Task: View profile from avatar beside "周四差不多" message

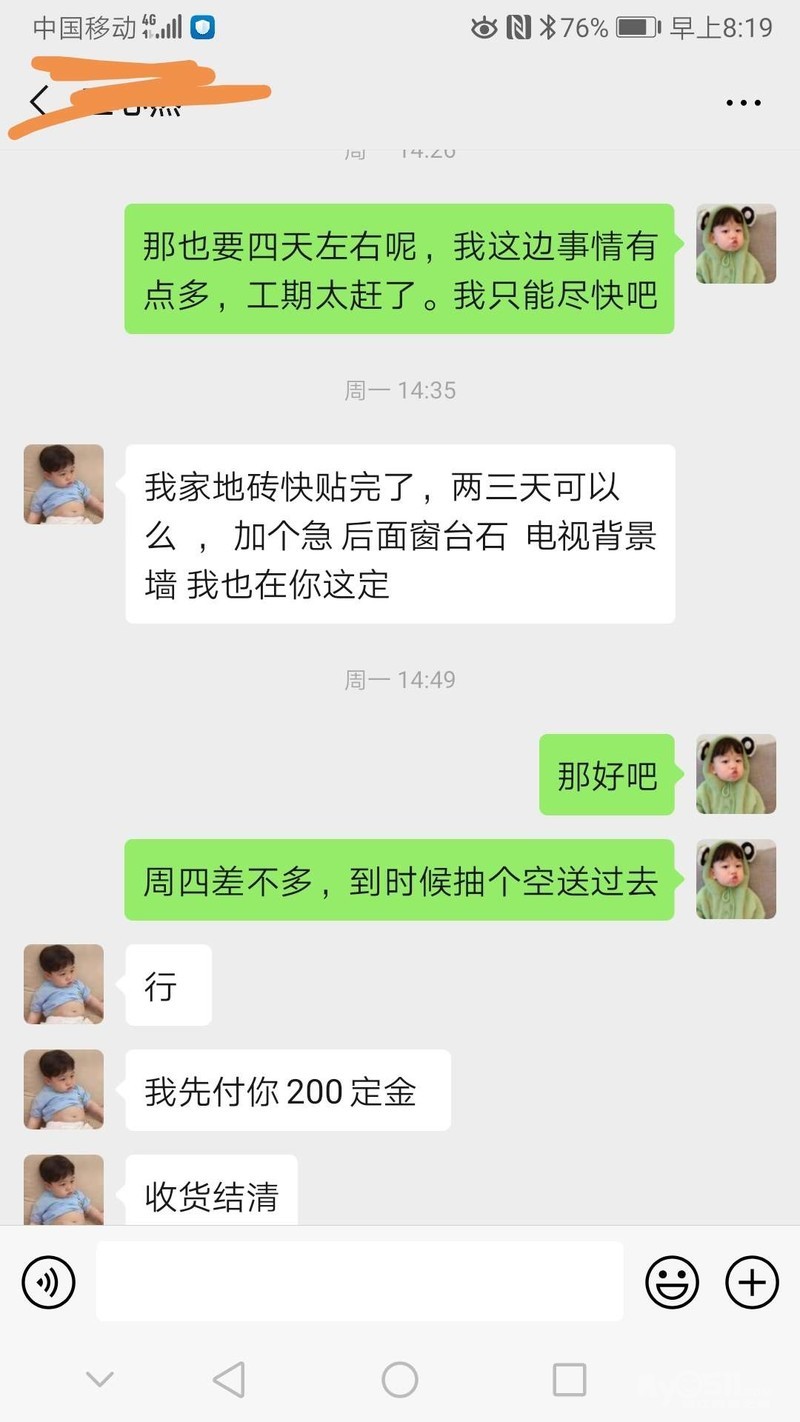Action: click(736, 879)
